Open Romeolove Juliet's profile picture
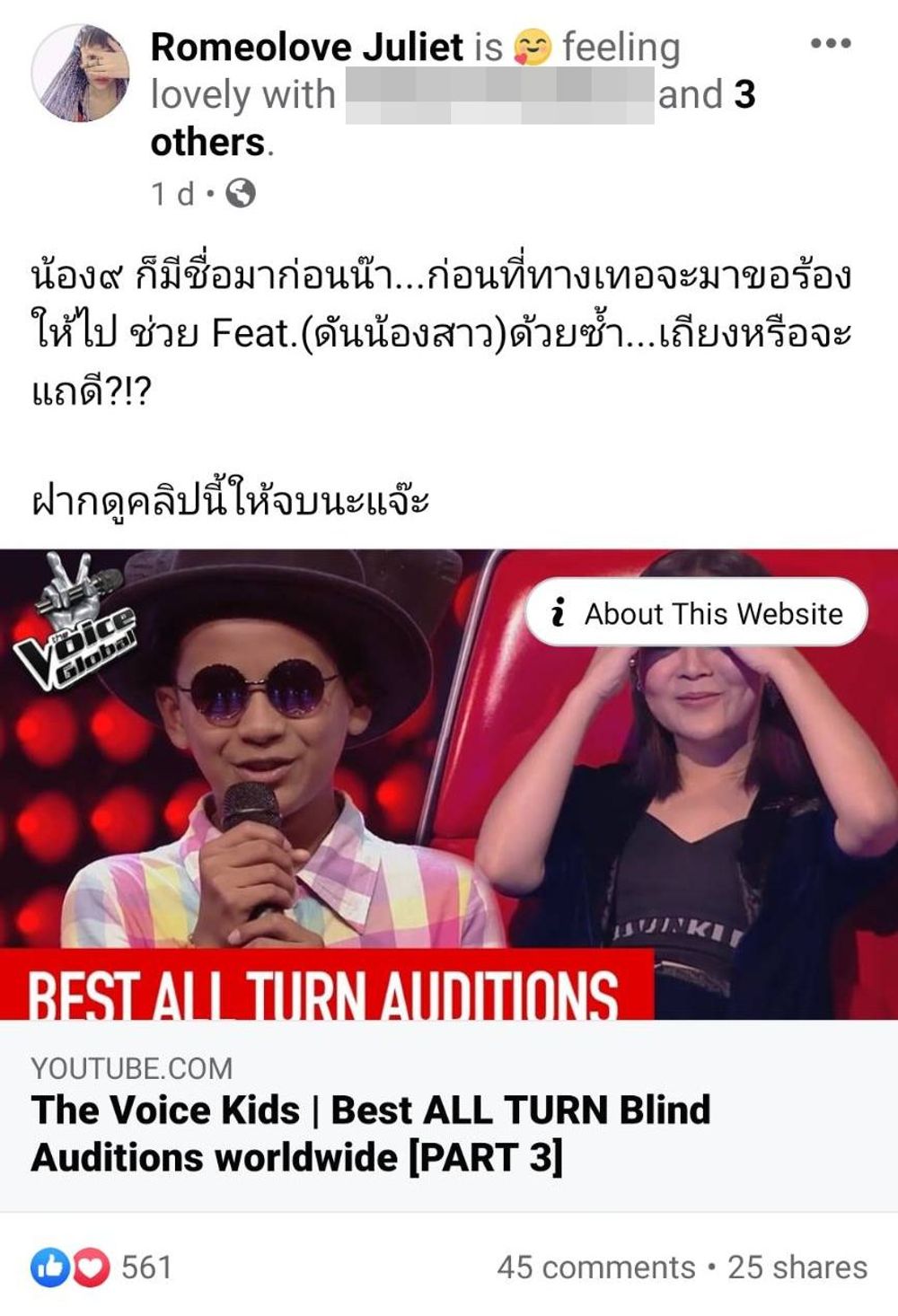The width and height of the screenshot is (898, 1316). pyautogui.click(x=81, y=74)
